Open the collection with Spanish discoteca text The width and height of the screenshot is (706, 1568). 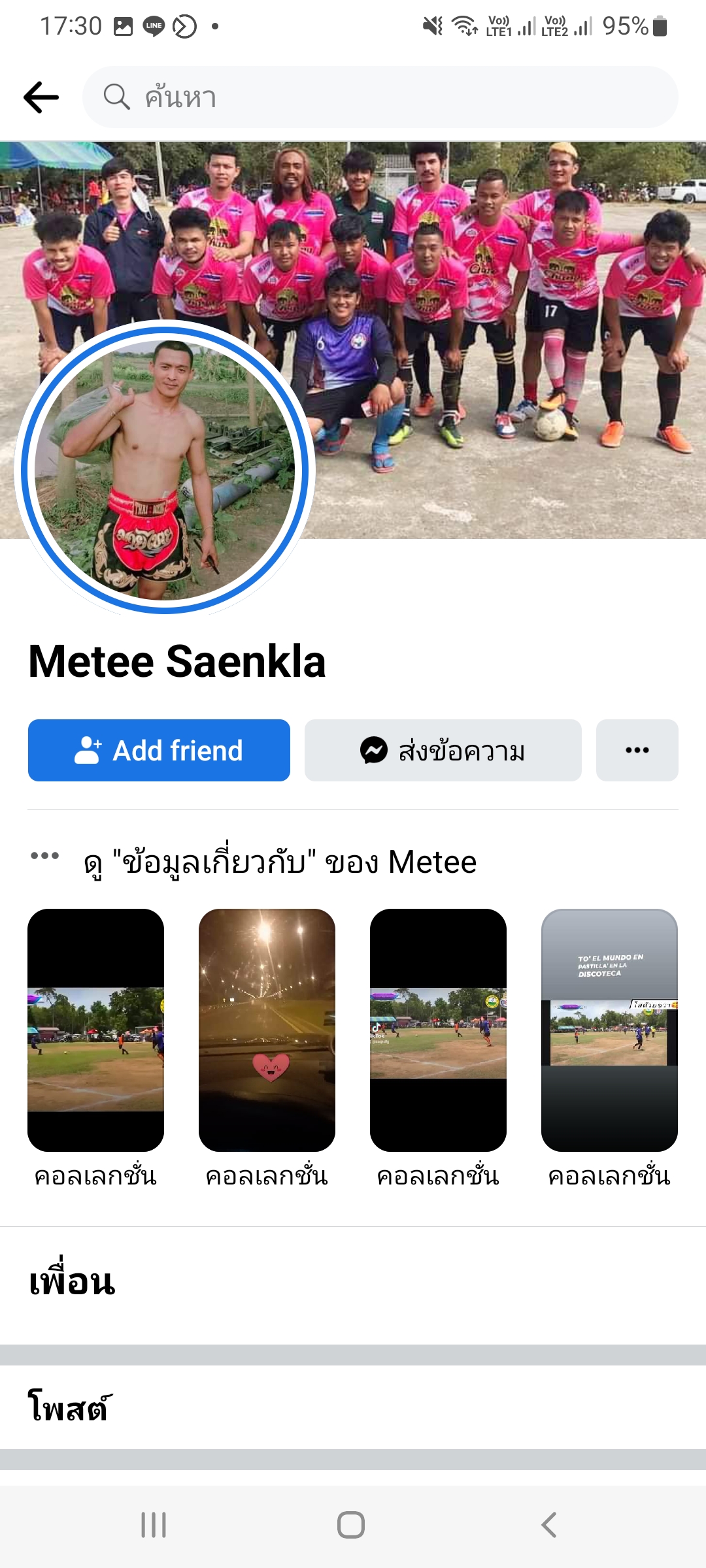[x=609, y=1030]
